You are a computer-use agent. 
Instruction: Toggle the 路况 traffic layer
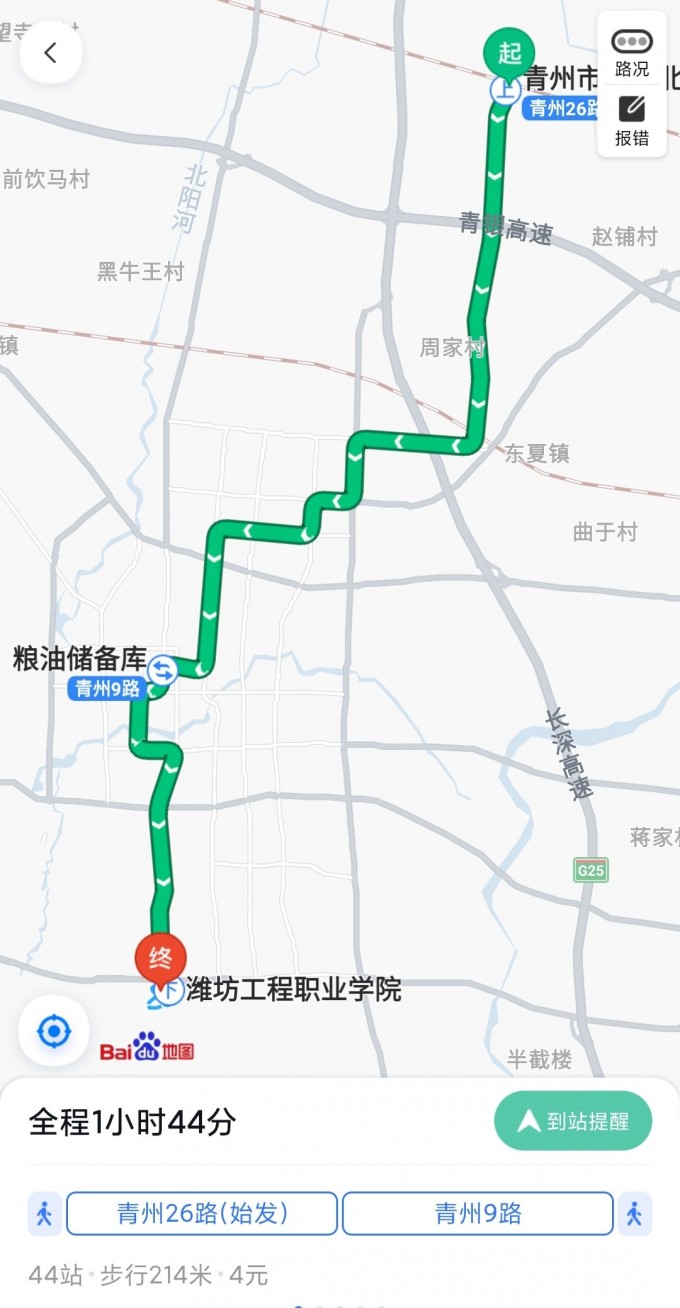pos(632,52)
